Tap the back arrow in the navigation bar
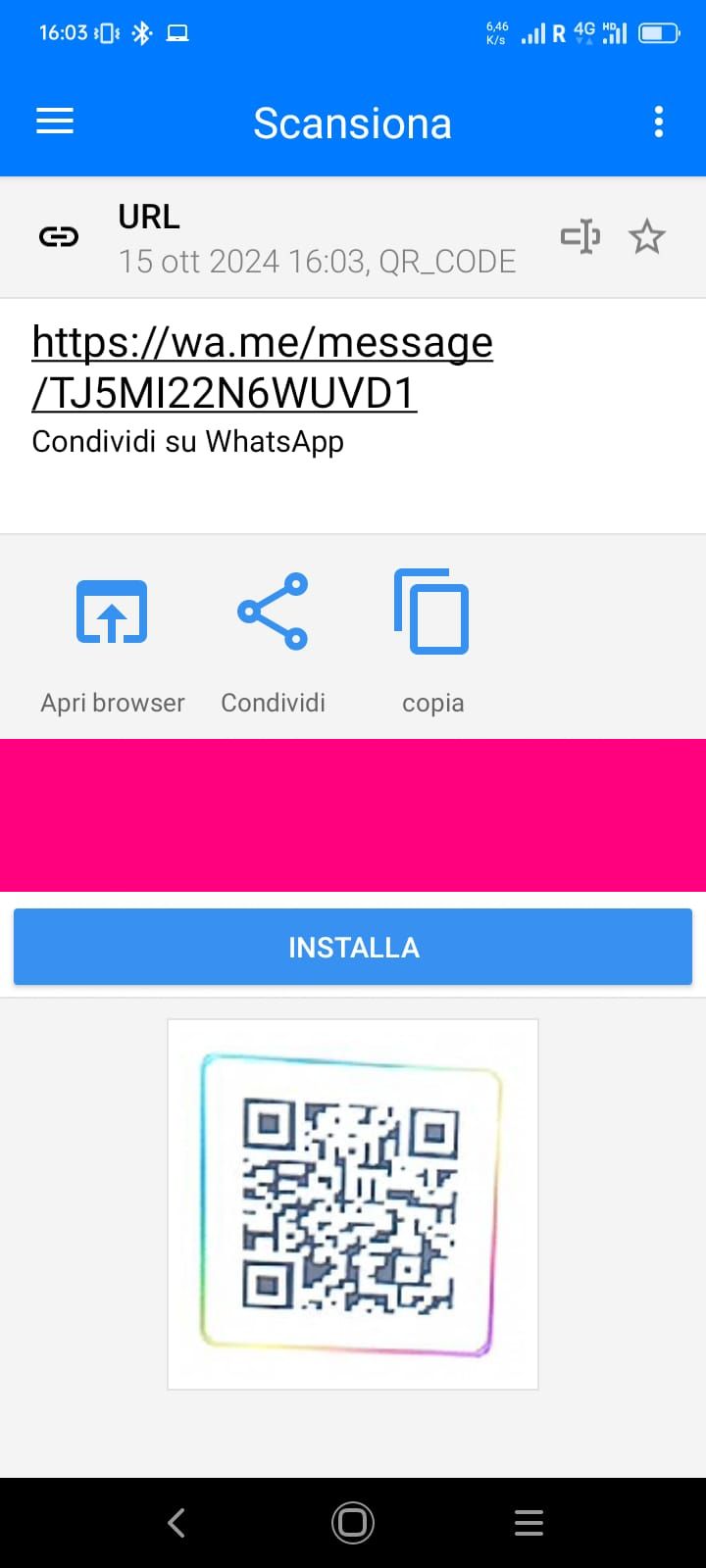706x1568 pixels. point(176,1523)
